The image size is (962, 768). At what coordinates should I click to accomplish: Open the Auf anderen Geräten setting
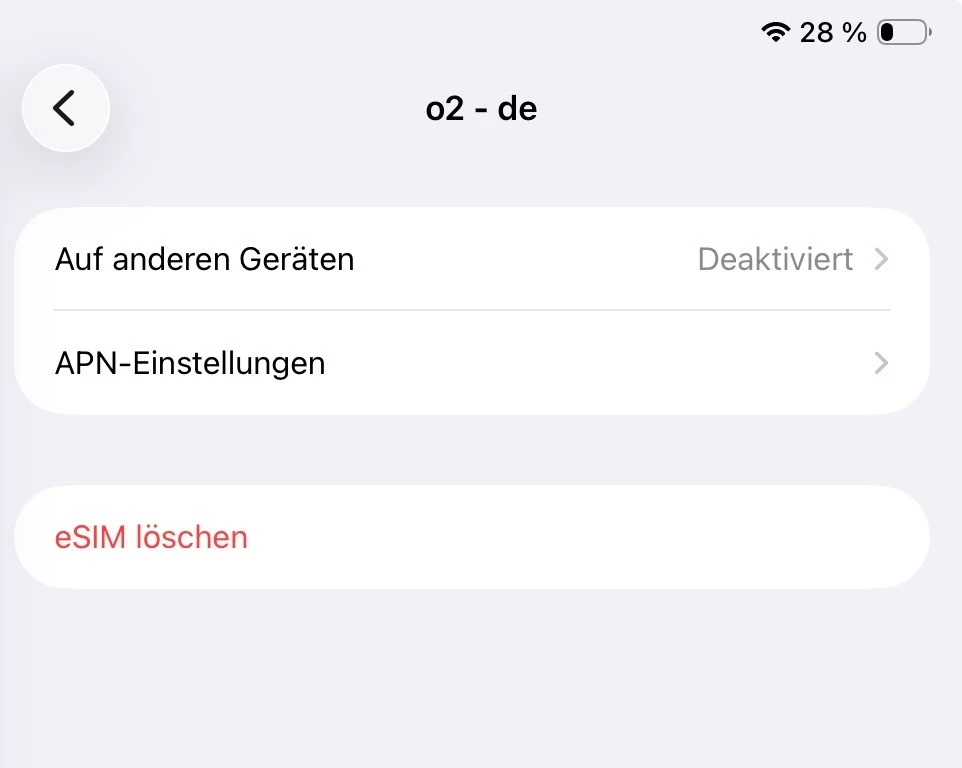(471, 260)
